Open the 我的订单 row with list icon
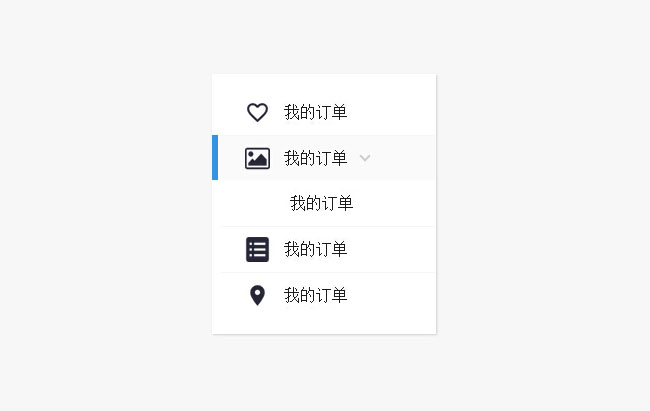 tap(315, 250)
